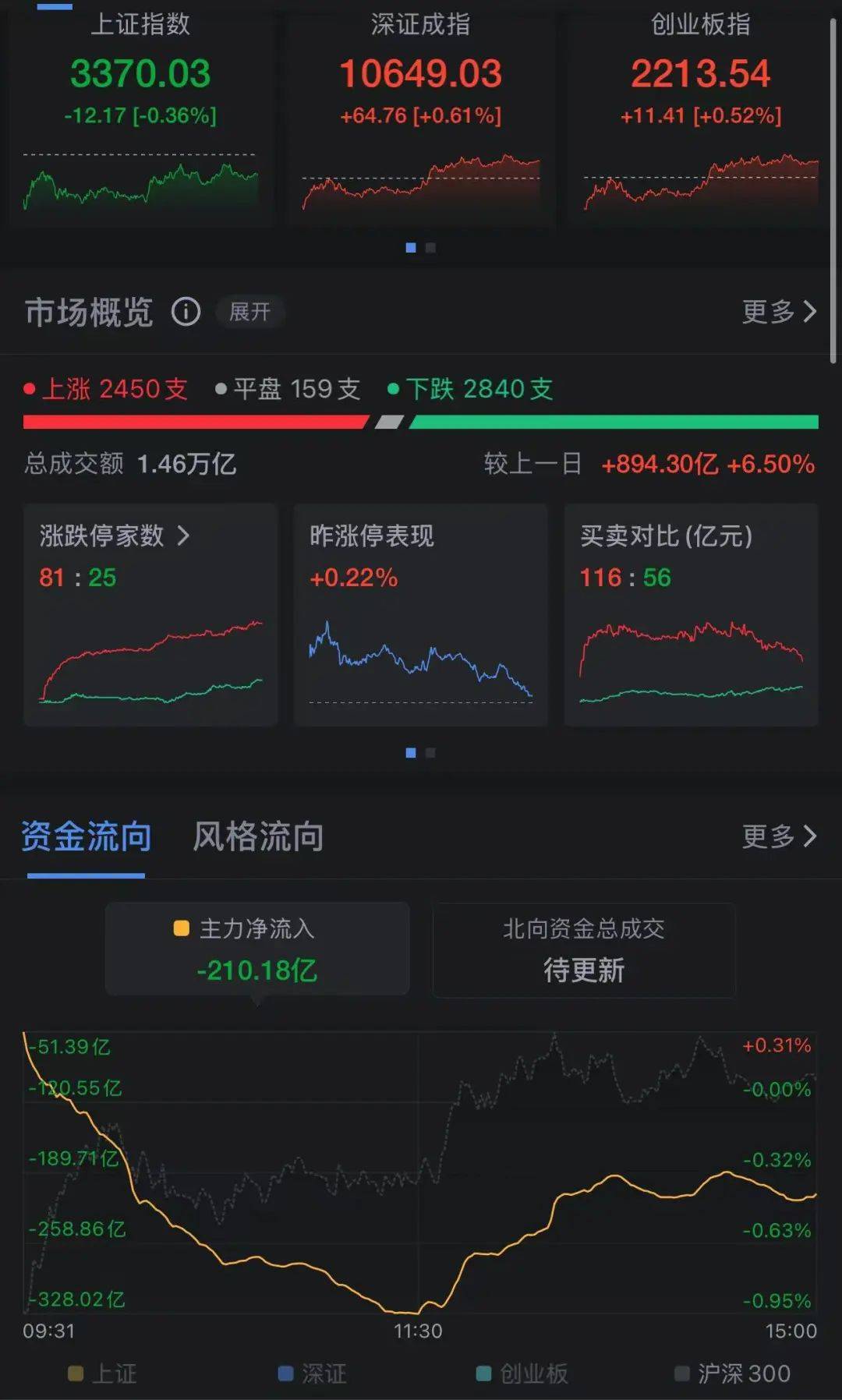Screen dimensions: 842x1400
Task: Click the teal 创业板 legend square
Action: pyautogui.click(x=483, y=1374)
